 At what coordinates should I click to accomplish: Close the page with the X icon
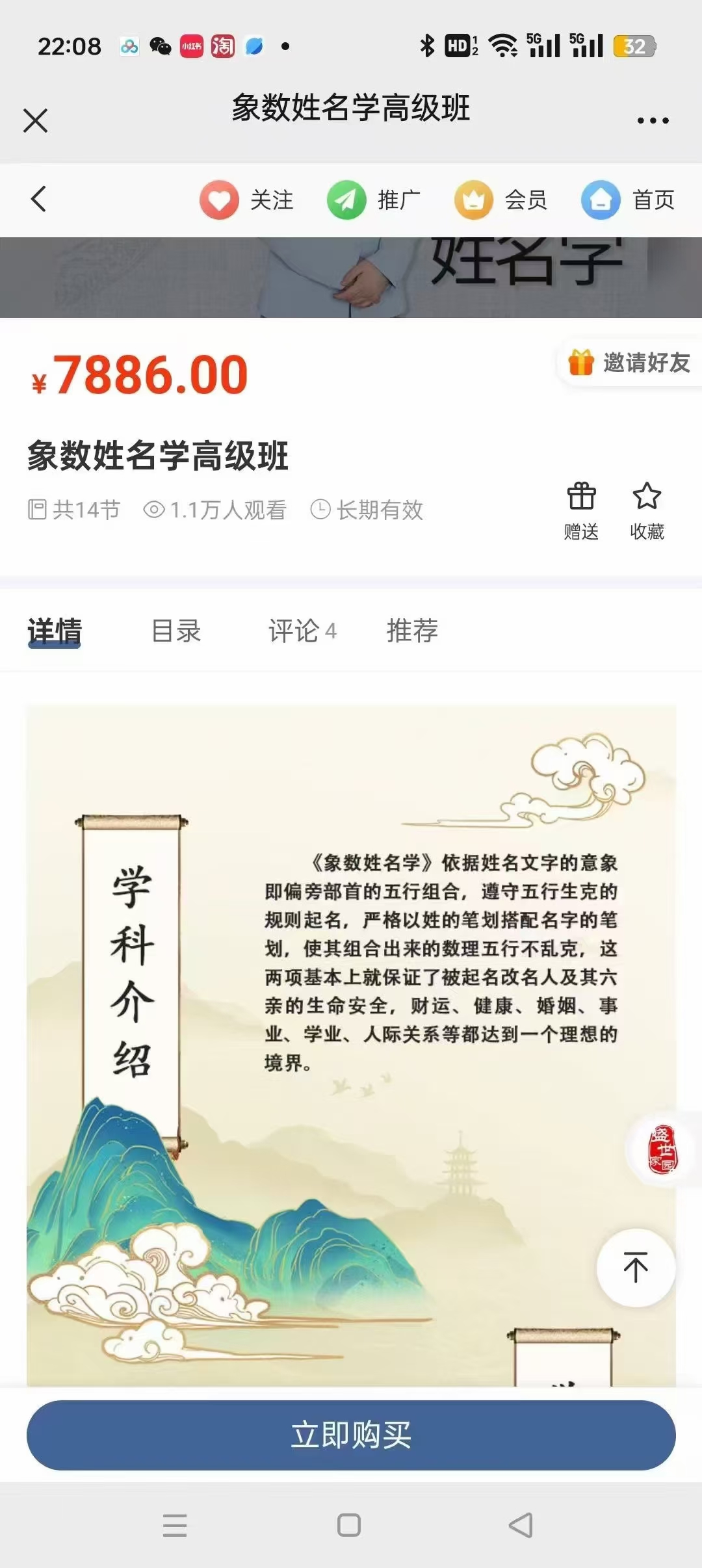(x=36, y=120)
